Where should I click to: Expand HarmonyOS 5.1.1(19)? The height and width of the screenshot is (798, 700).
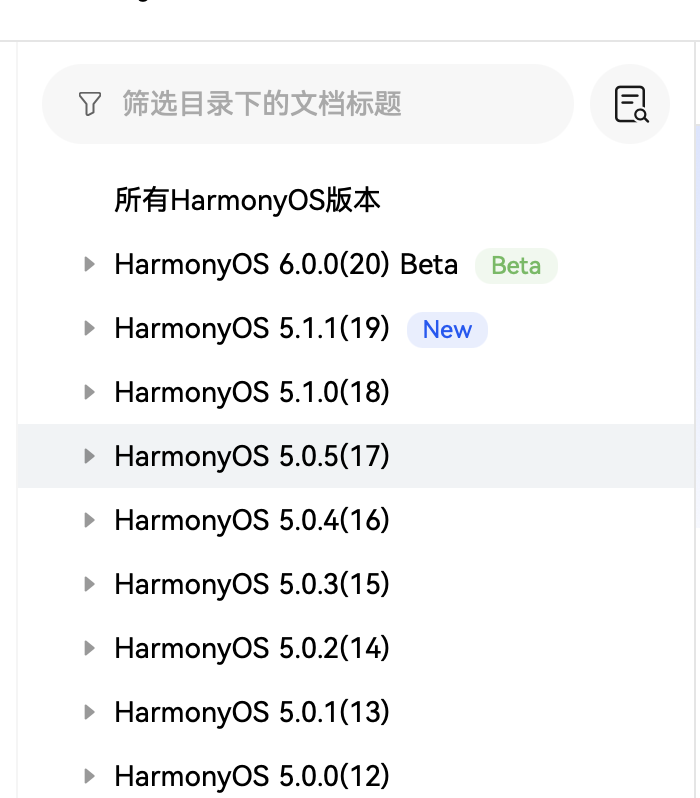point(90,328)
